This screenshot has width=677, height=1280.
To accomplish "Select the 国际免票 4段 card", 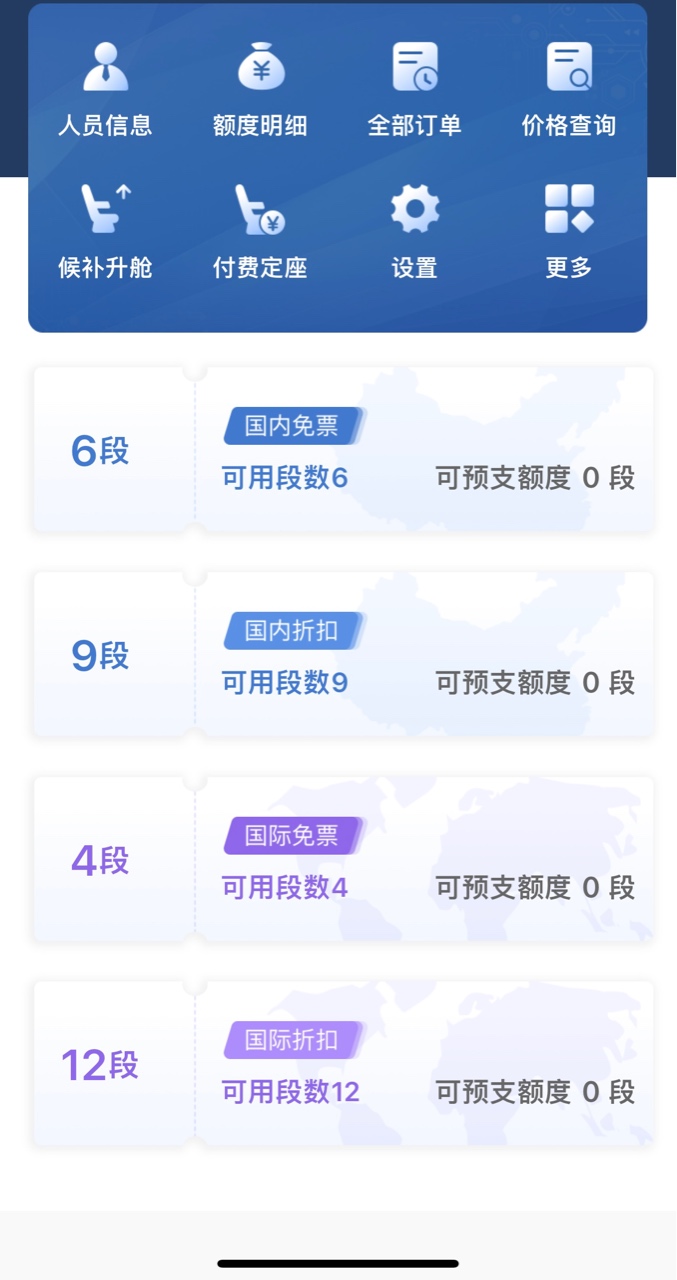I will [344, 859].
